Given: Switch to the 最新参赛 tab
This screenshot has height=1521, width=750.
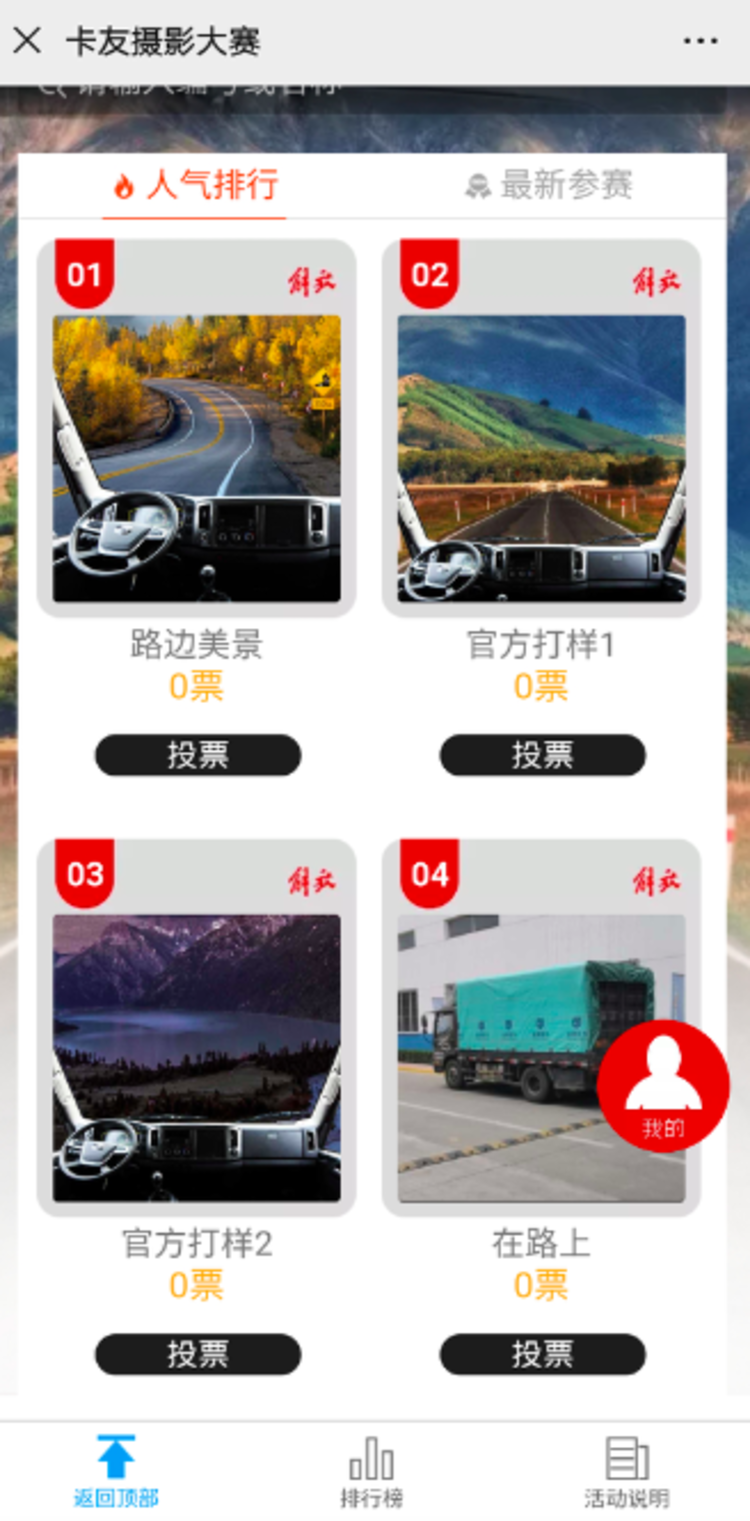Looking at the screenshot, I should 549,186.
